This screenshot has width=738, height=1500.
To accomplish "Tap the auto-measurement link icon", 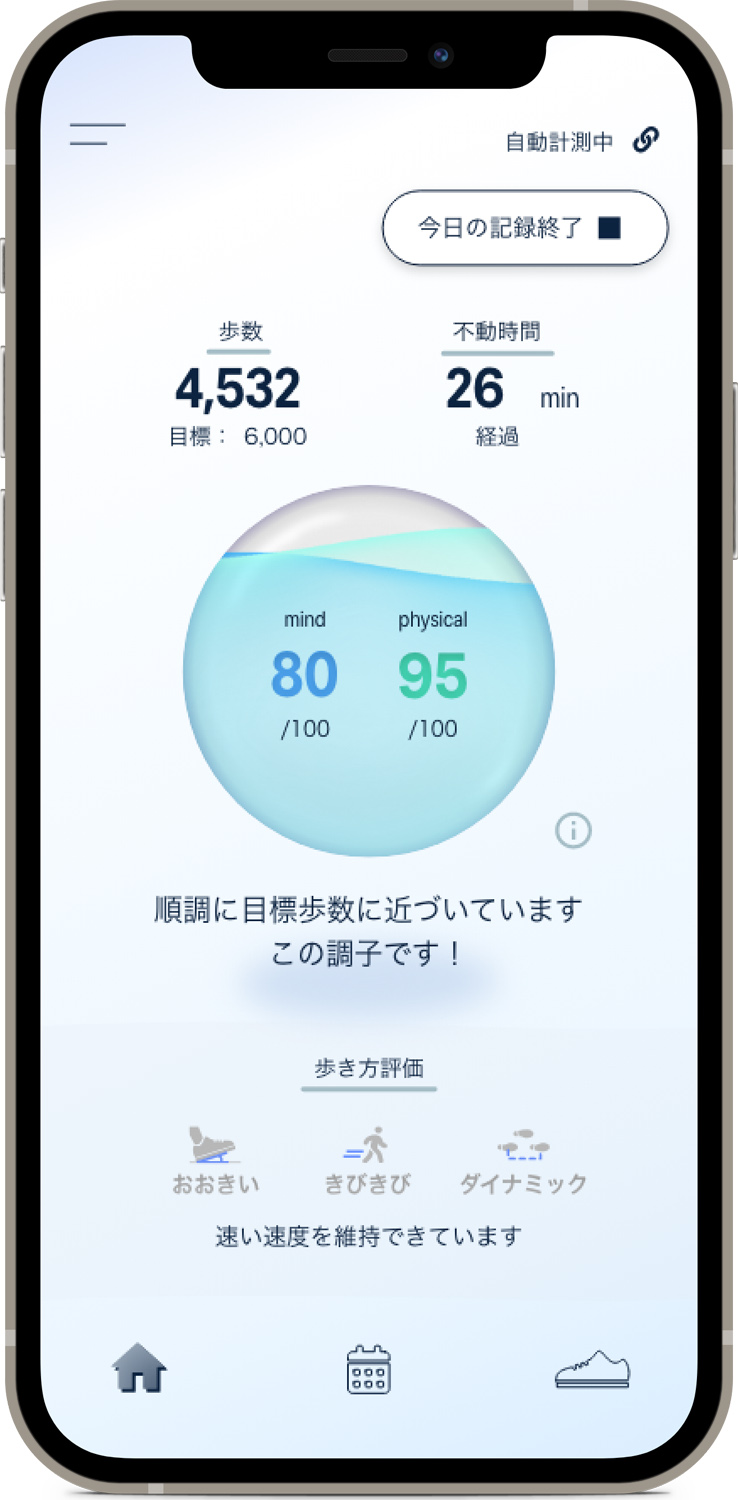I will pos(646,140).
